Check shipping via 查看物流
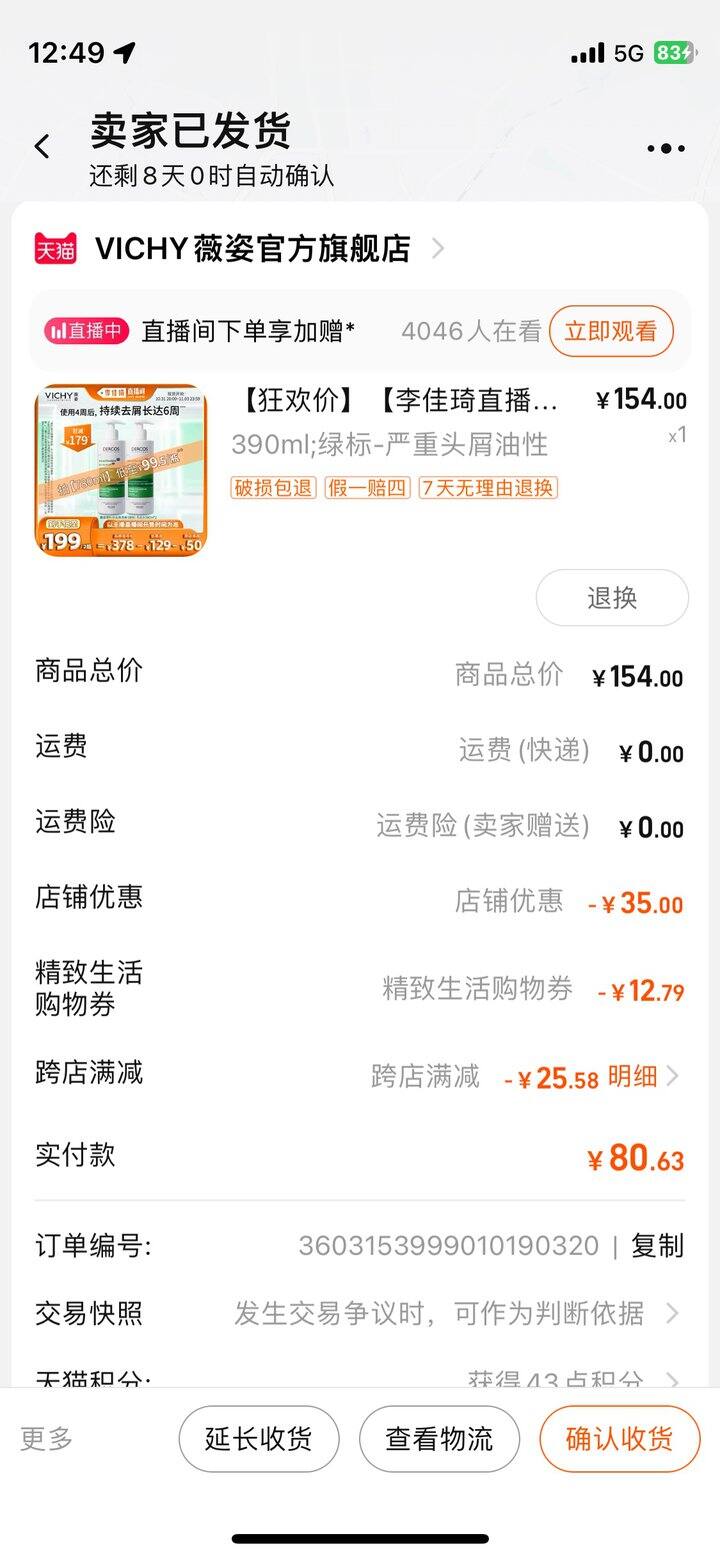 [440, 1439]
